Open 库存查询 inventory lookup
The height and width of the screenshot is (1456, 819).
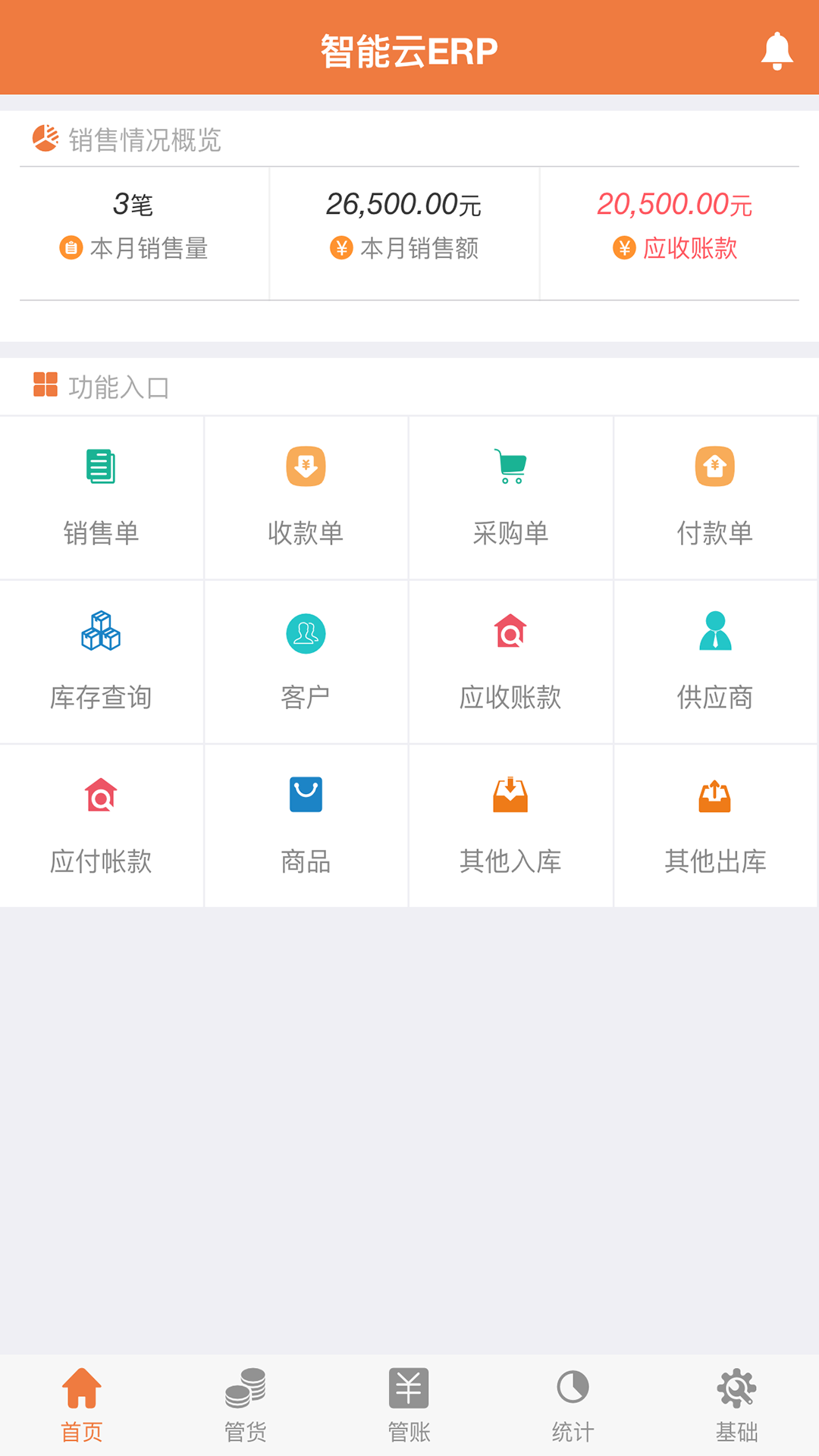pyautogui.click(x=101, y=661)
